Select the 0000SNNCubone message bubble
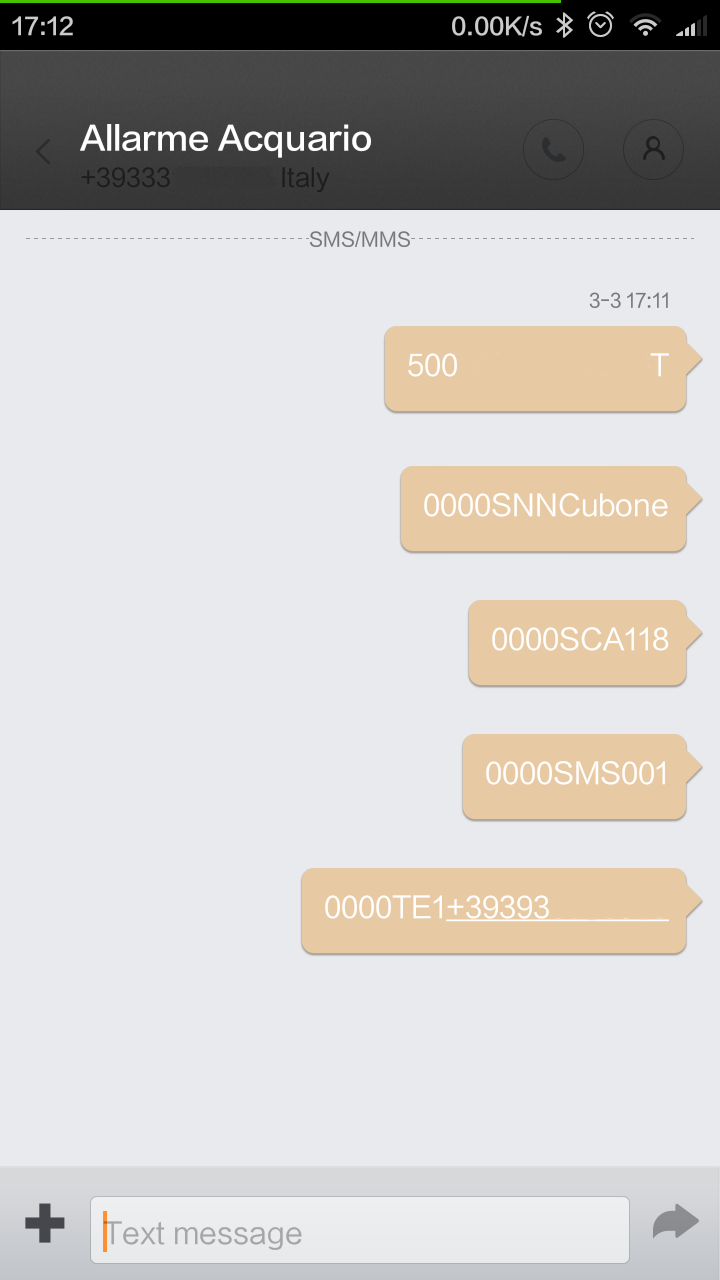 tap(549, 508)
